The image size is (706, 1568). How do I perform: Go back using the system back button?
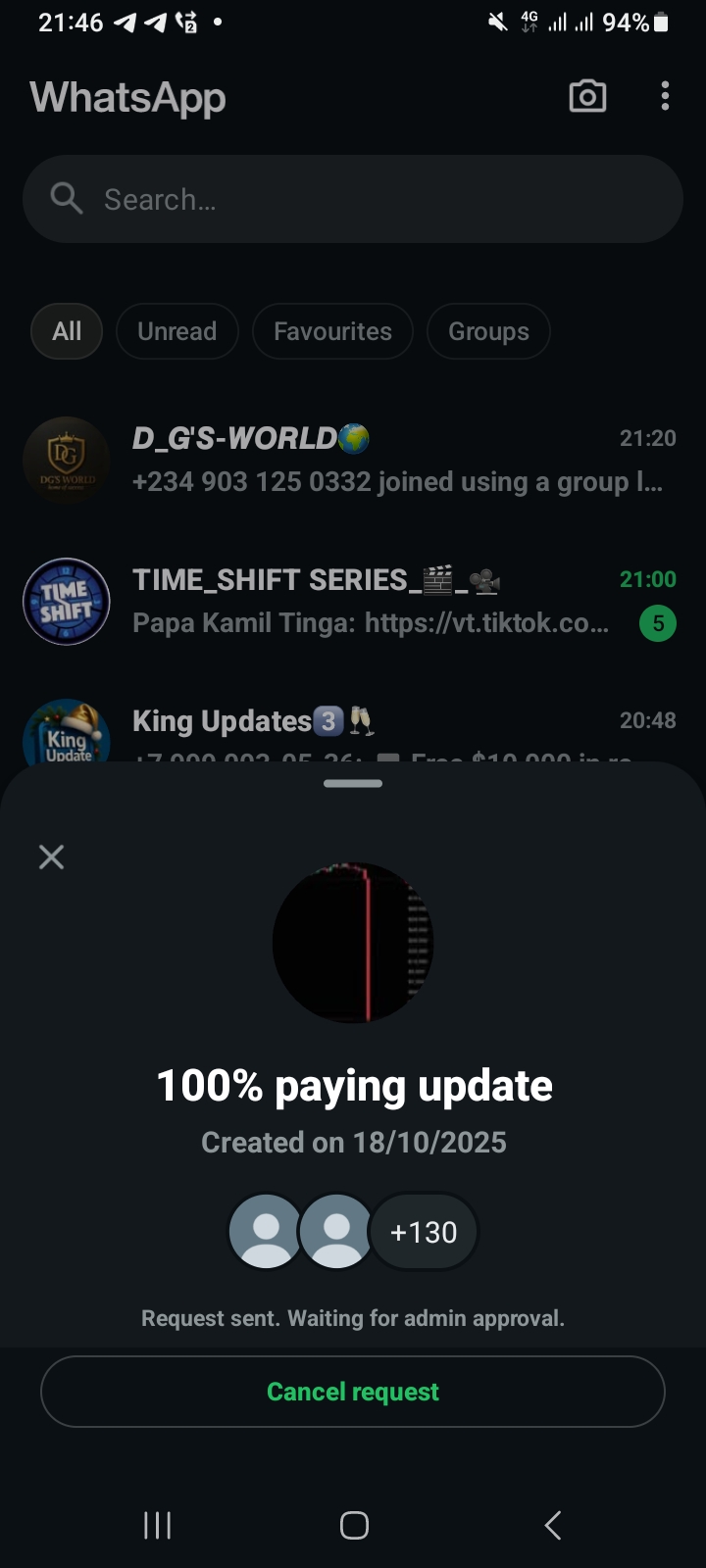click(553, 1525)
